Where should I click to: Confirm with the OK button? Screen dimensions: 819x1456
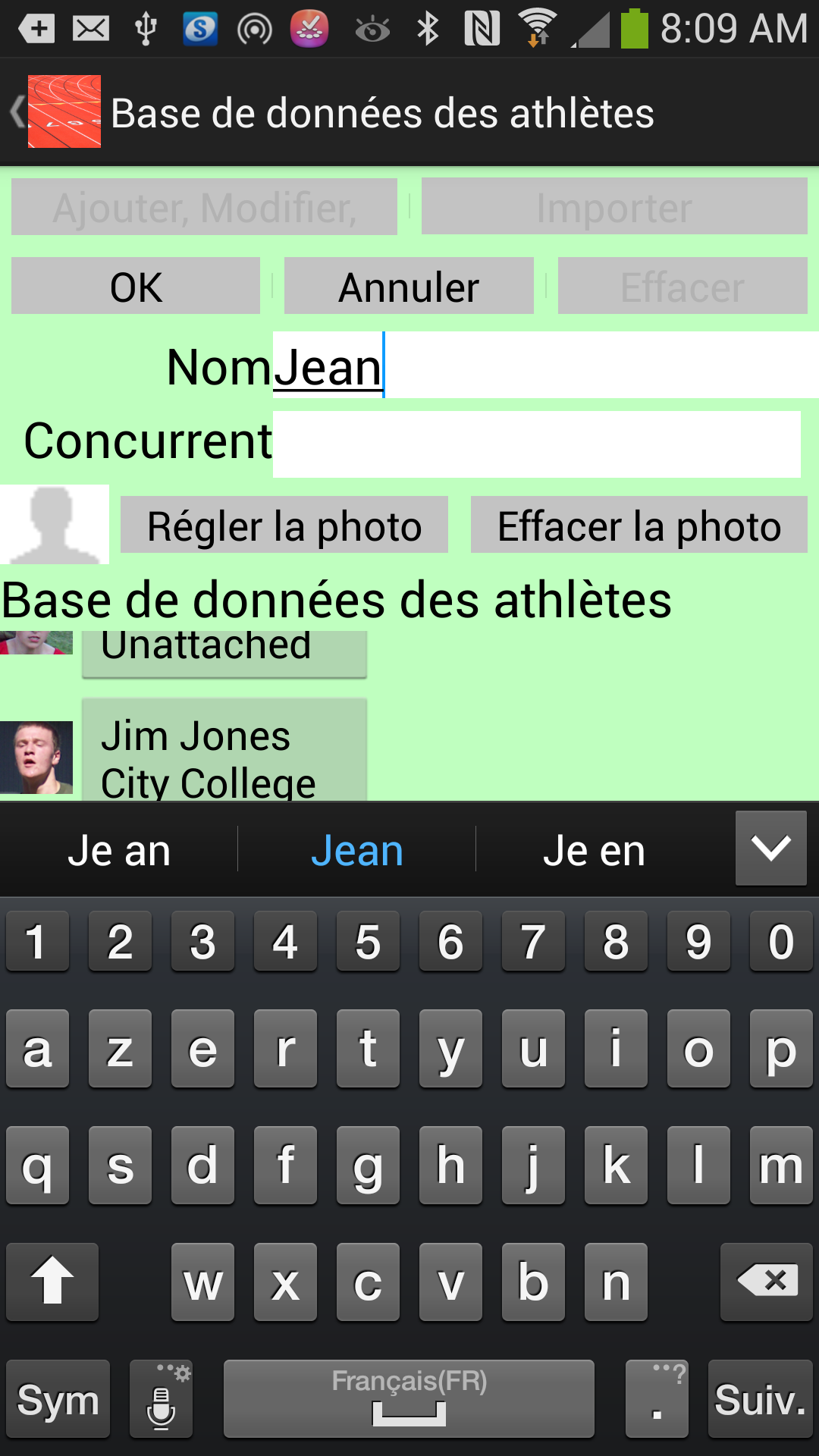tap(136, 287)
